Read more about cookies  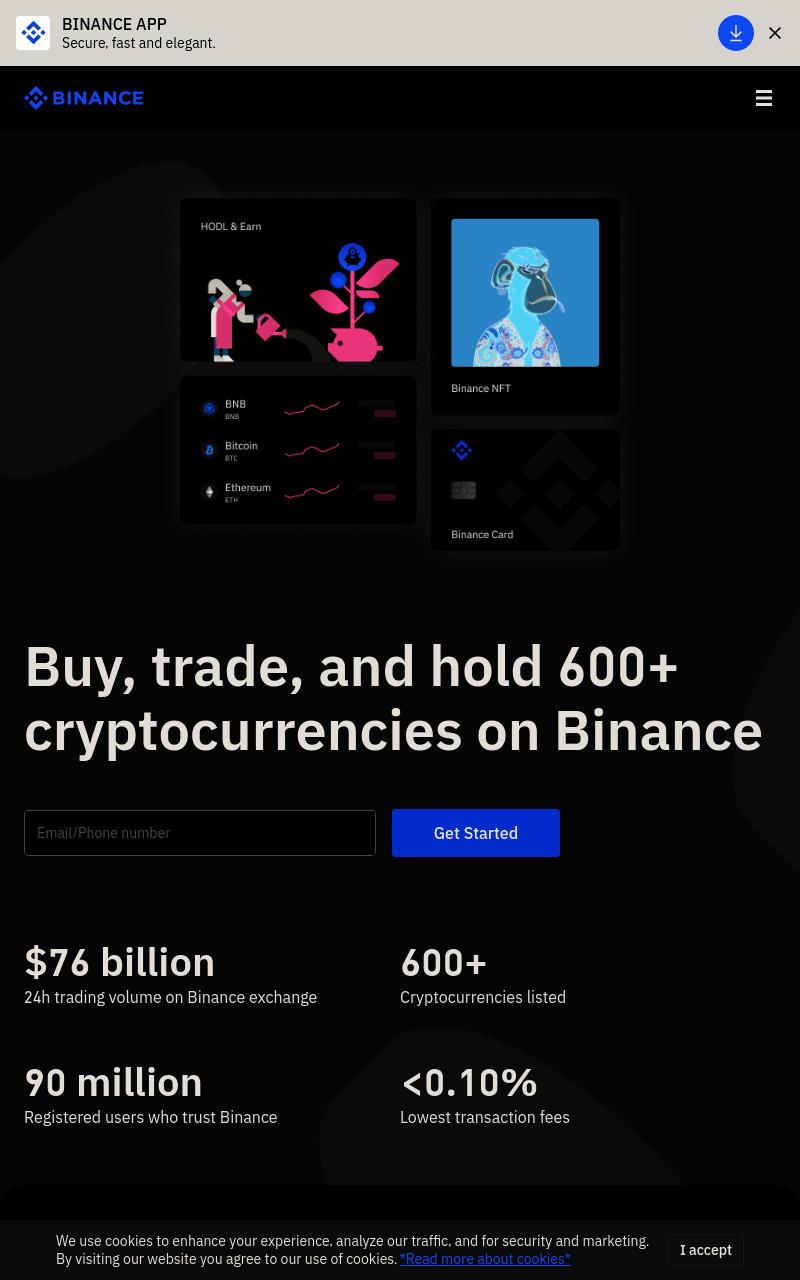[485, 1259]
